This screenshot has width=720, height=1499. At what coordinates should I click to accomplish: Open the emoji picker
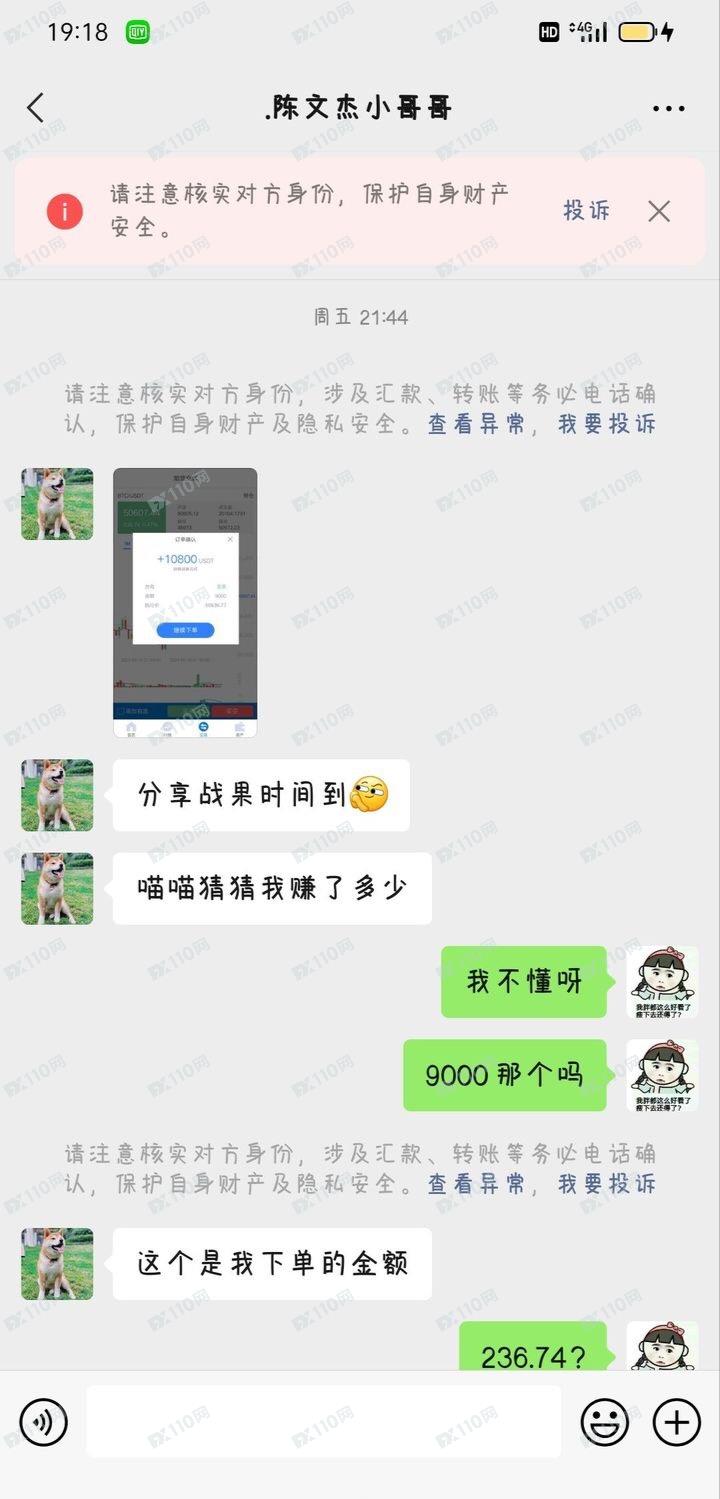point(605,1421)
